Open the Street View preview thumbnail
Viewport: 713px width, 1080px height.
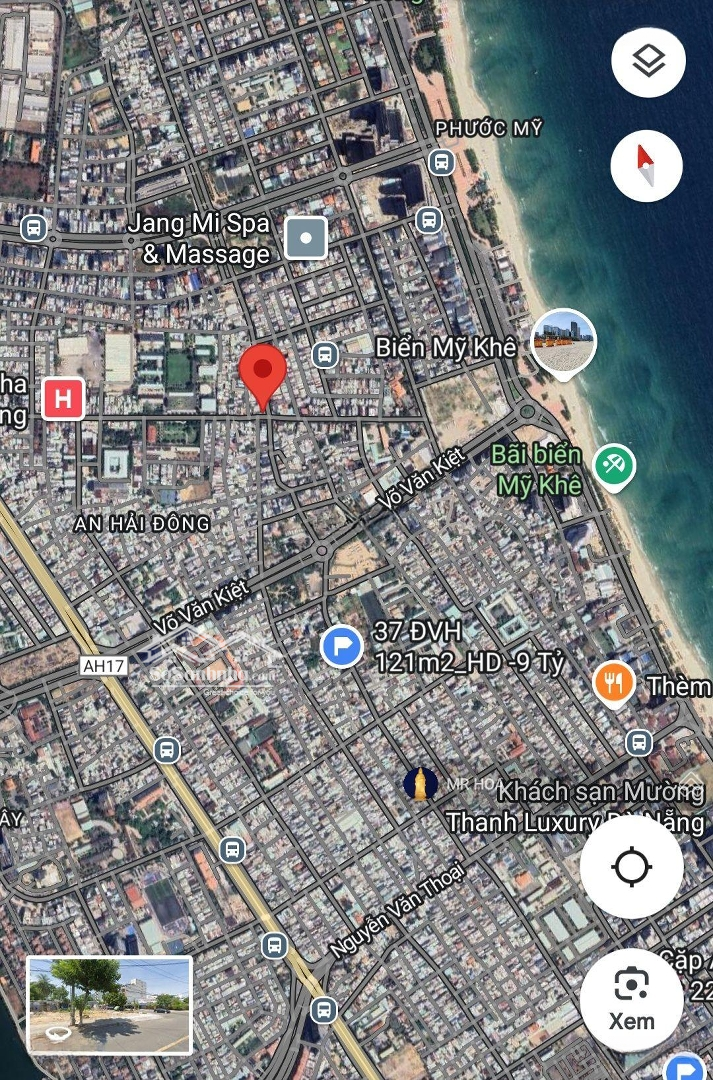[x=109, y=1005]
